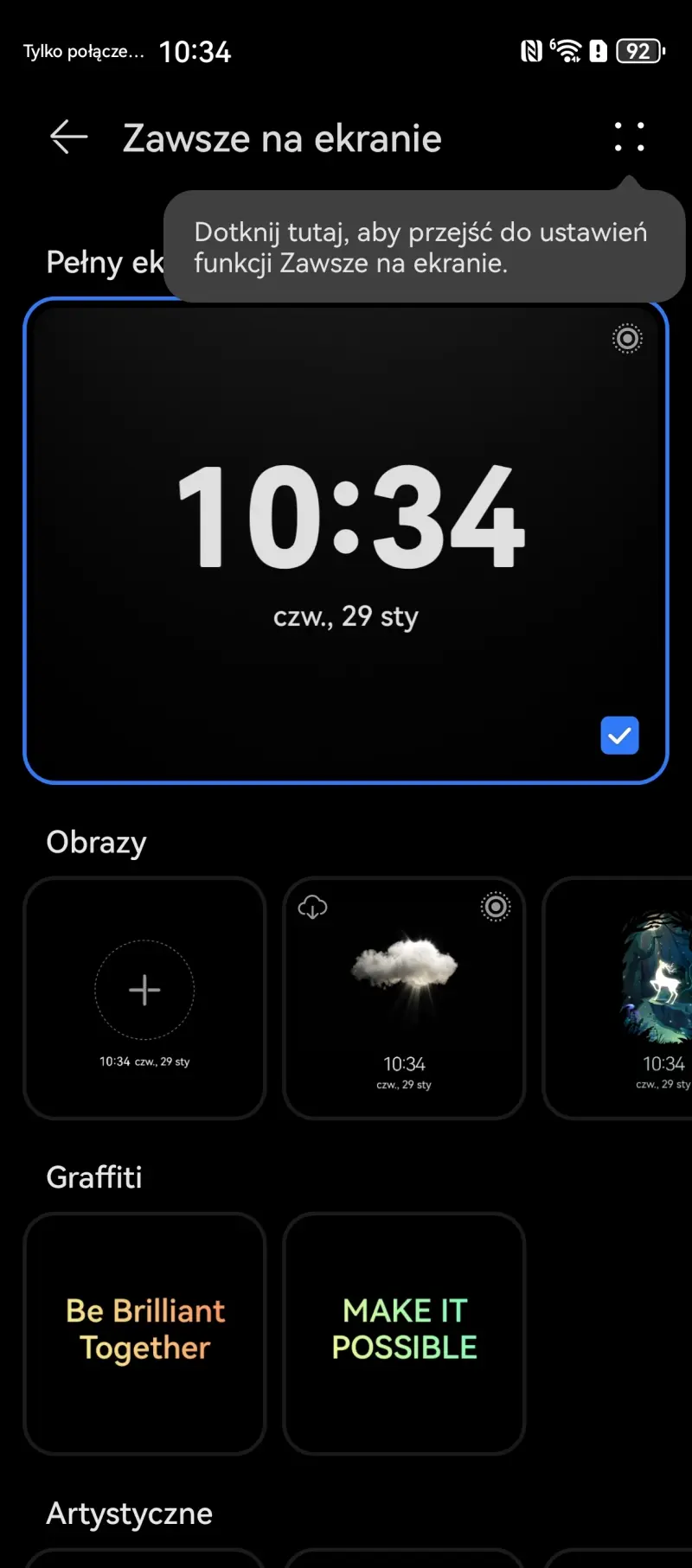Screen dimensions: 692x1568
Task: Go back from Zawsze na ekranie
Action: click(68, 137)
